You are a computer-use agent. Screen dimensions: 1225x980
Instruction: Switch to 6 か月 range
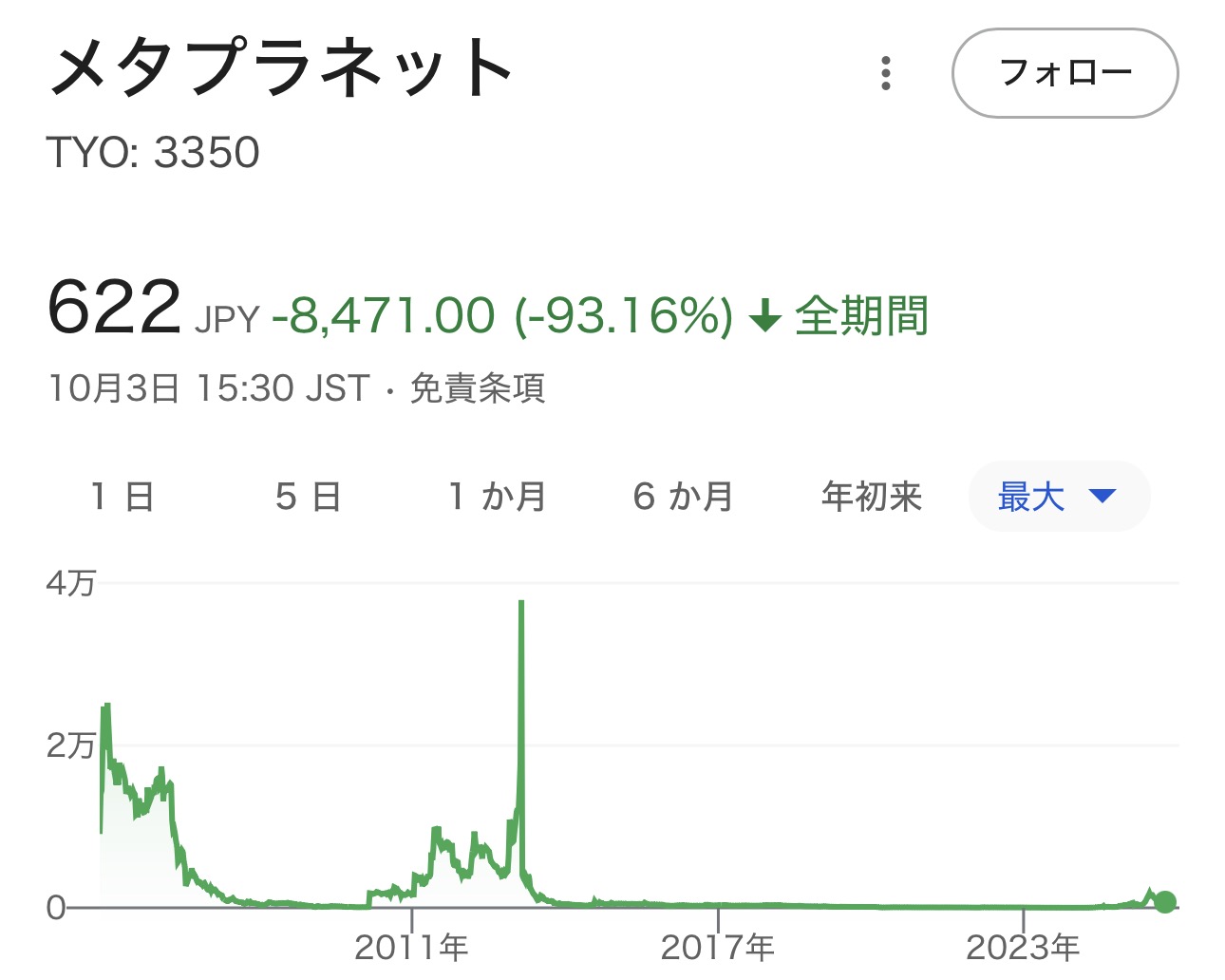(x=683, y=496)
